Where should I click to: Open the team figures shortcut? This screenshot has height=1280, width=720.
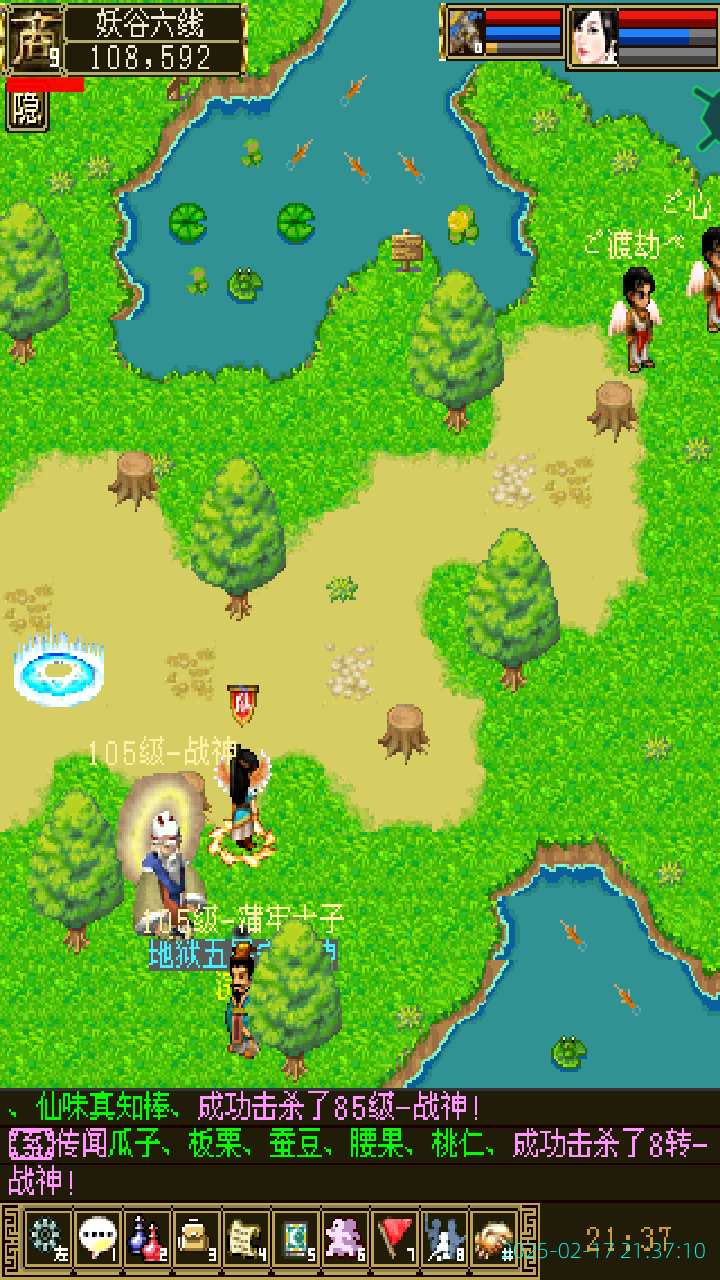click(x=445, y=1238)
